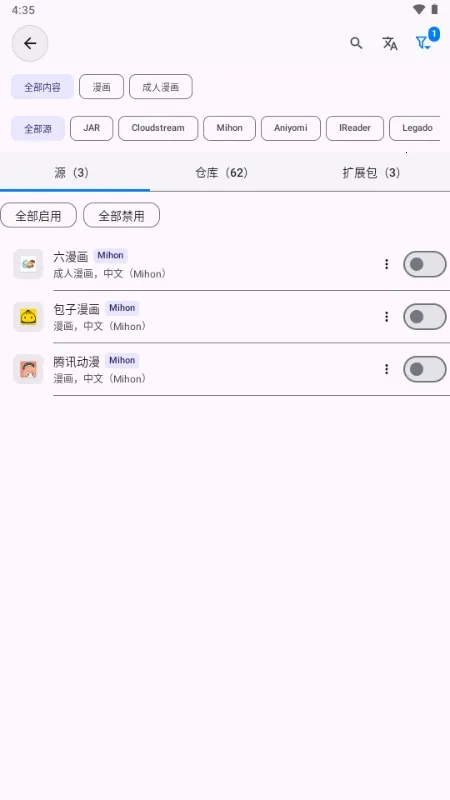Viewport: 450px width, 800px height.
Task: Filter sources by Aniyomi chip
Action: click(291, 128)
